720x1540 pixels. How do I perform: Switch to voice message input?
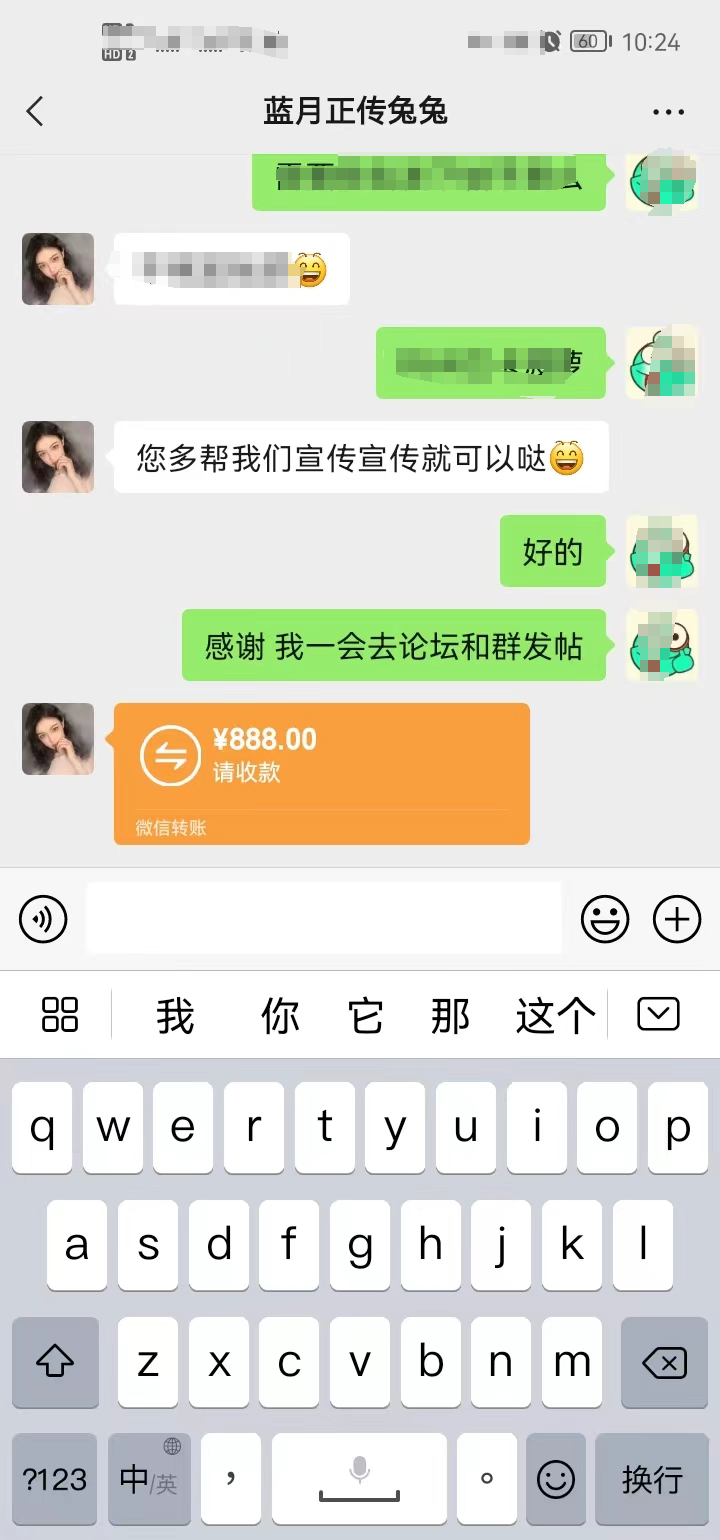pyautogui.click(x=43, y=919)
